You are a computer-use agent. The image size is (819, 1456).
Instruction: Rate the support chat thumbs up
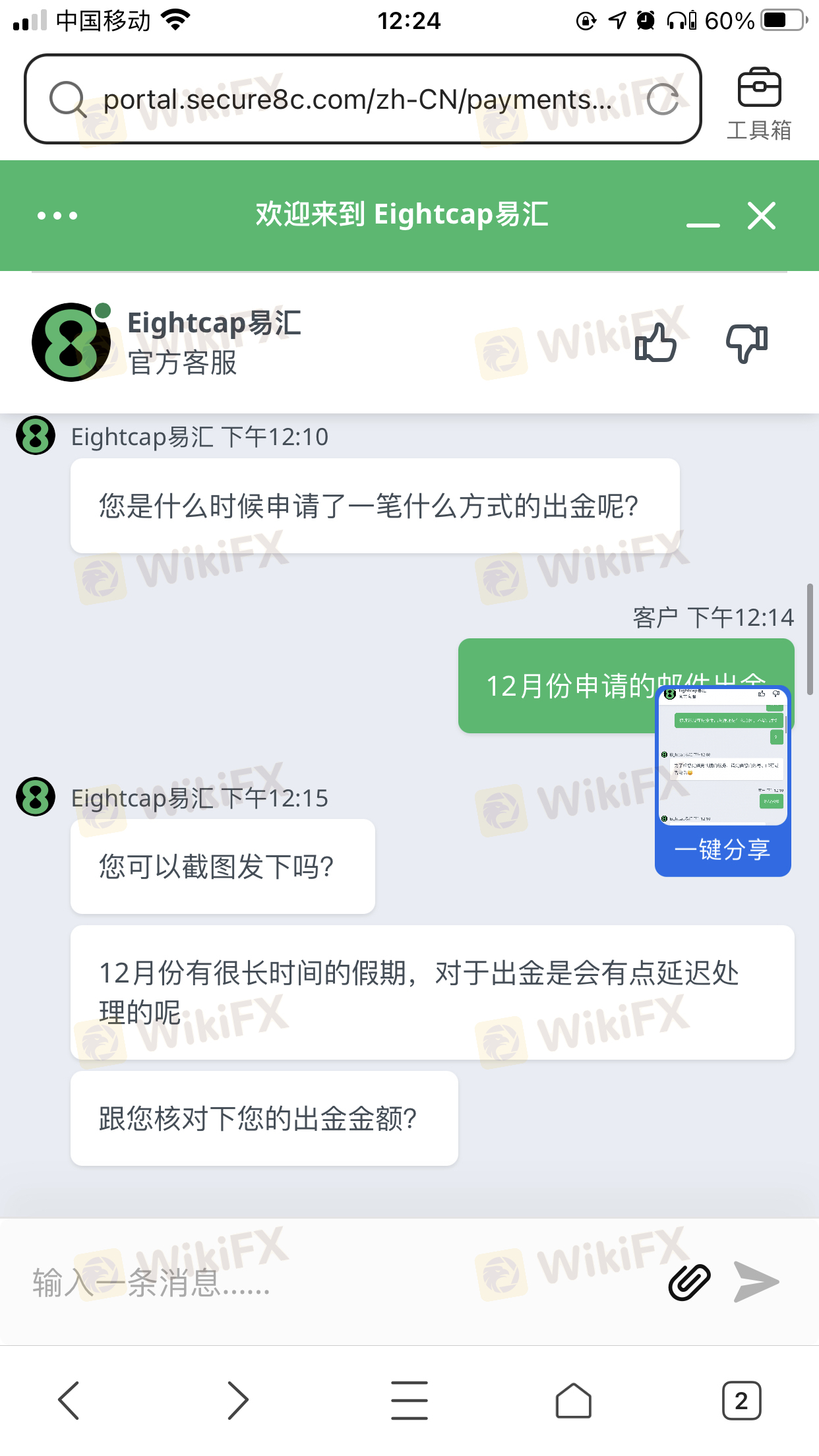click(x=655, y=343)
